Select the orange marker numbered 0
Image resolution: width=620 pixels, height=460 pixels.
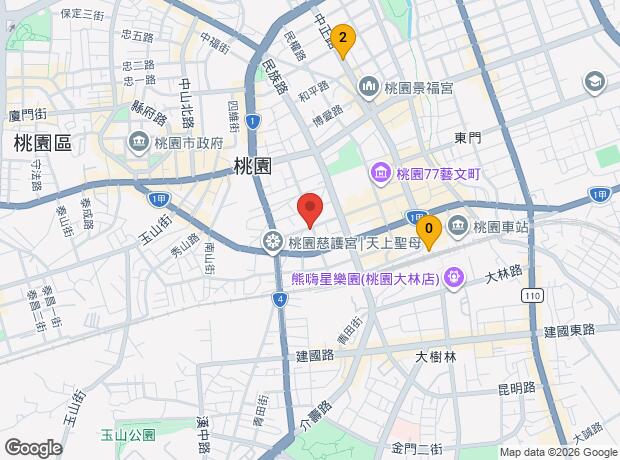[x=429, y=233]
